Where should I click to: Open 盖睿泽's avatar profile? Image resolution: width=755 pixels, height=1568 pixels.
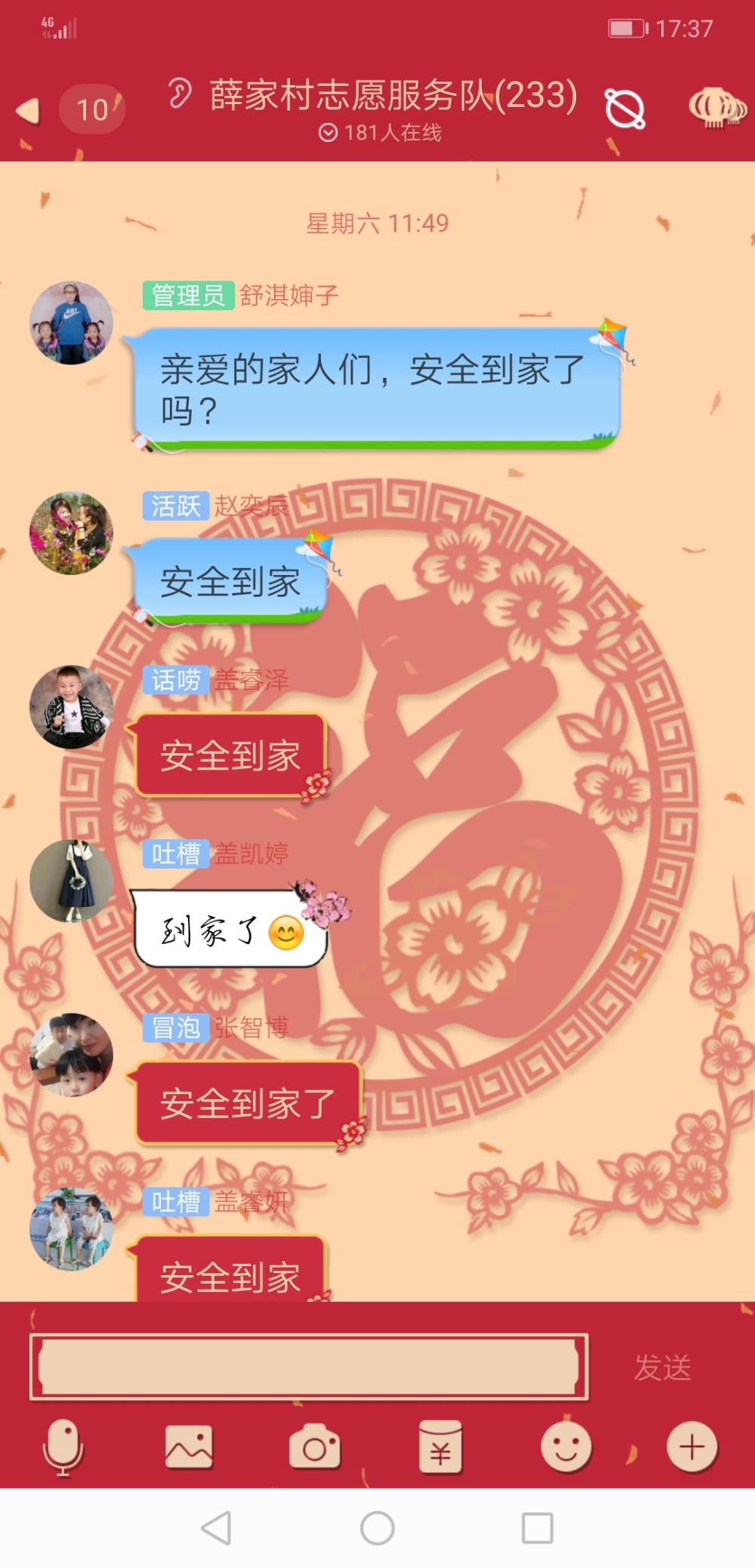(x=71, y=707)
